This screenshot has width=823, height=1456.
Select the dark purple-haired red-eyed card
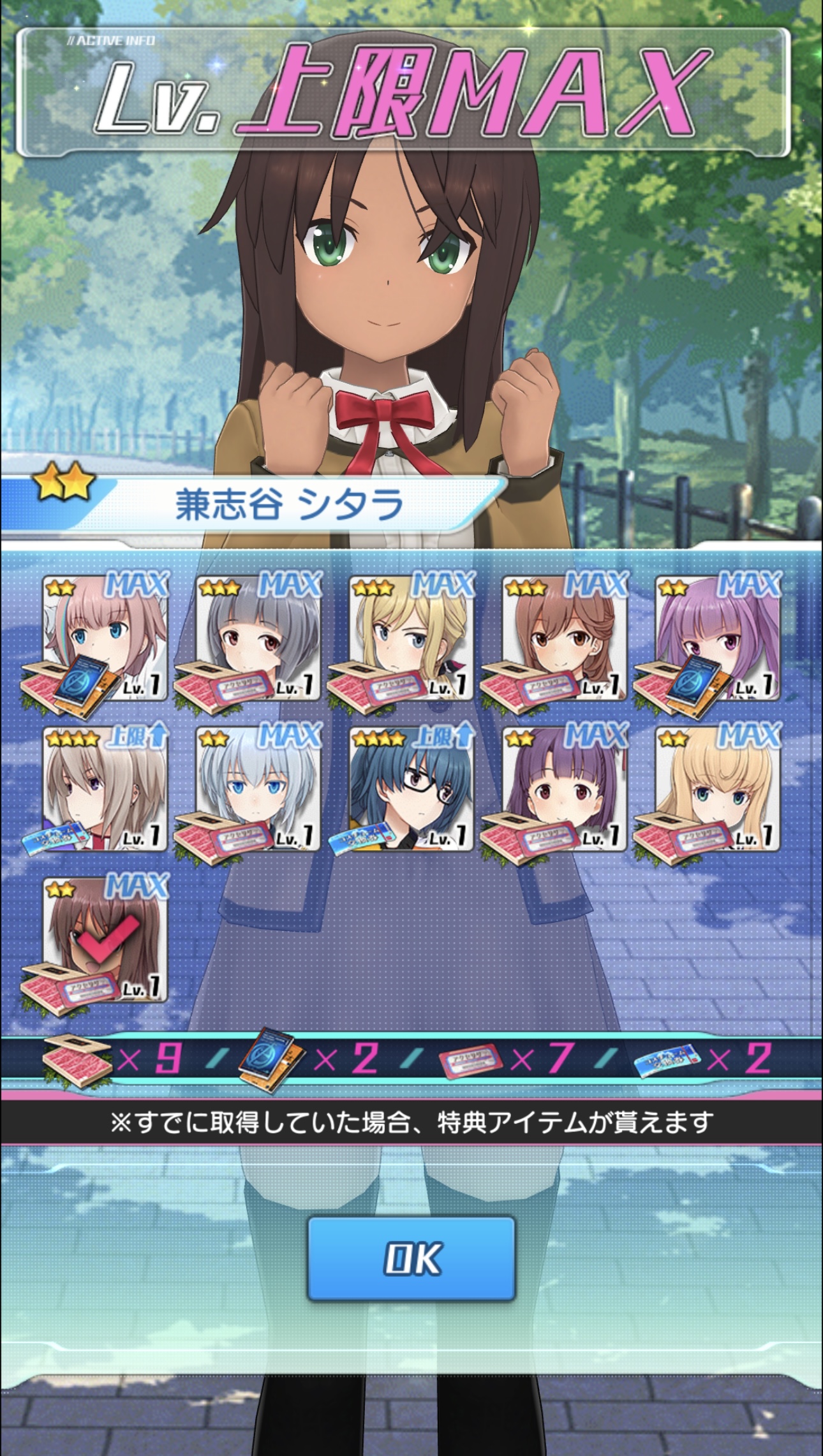coord(565,789)
